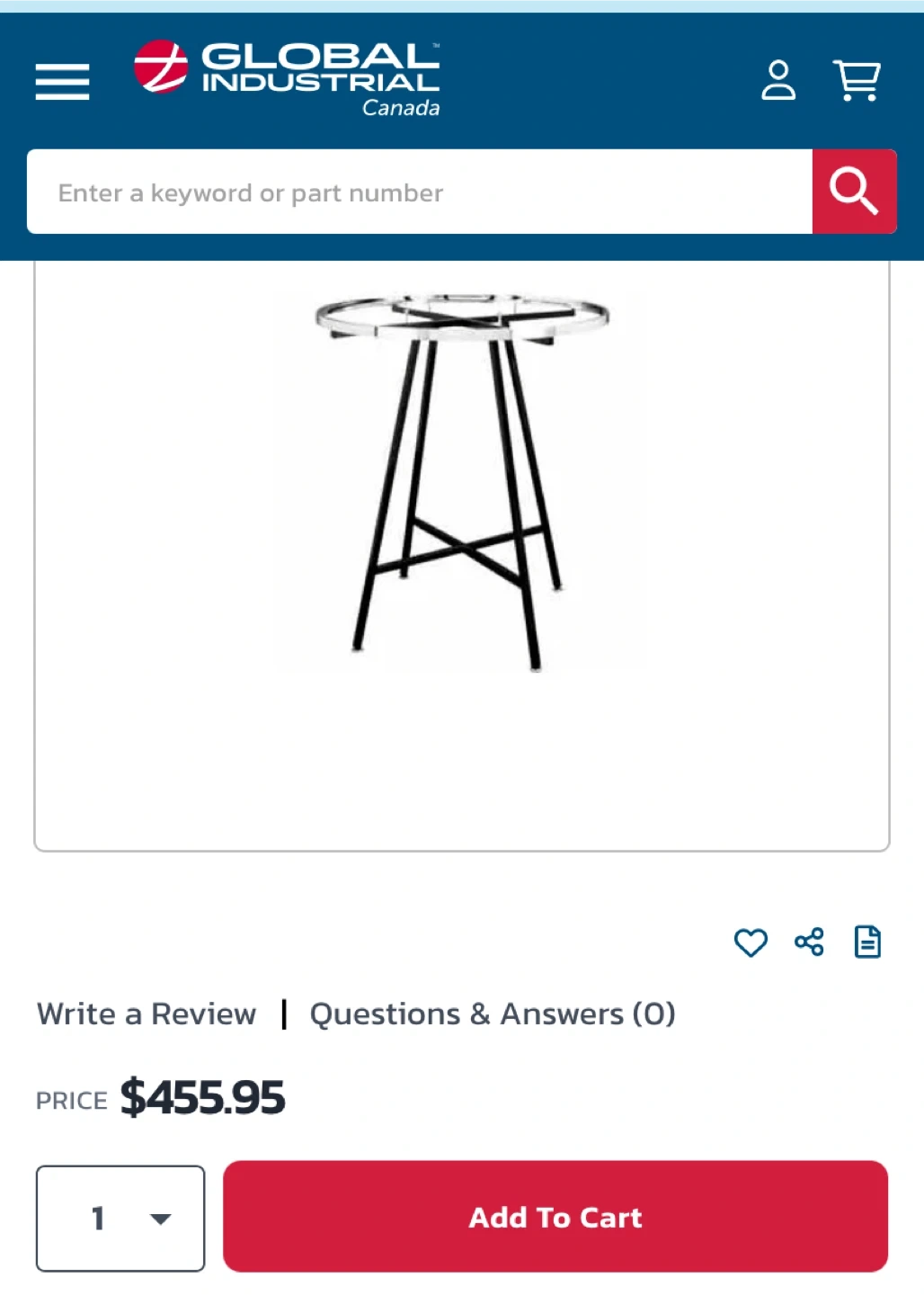Tap the red search button
Screen dimensions: 924x1295
854,192
